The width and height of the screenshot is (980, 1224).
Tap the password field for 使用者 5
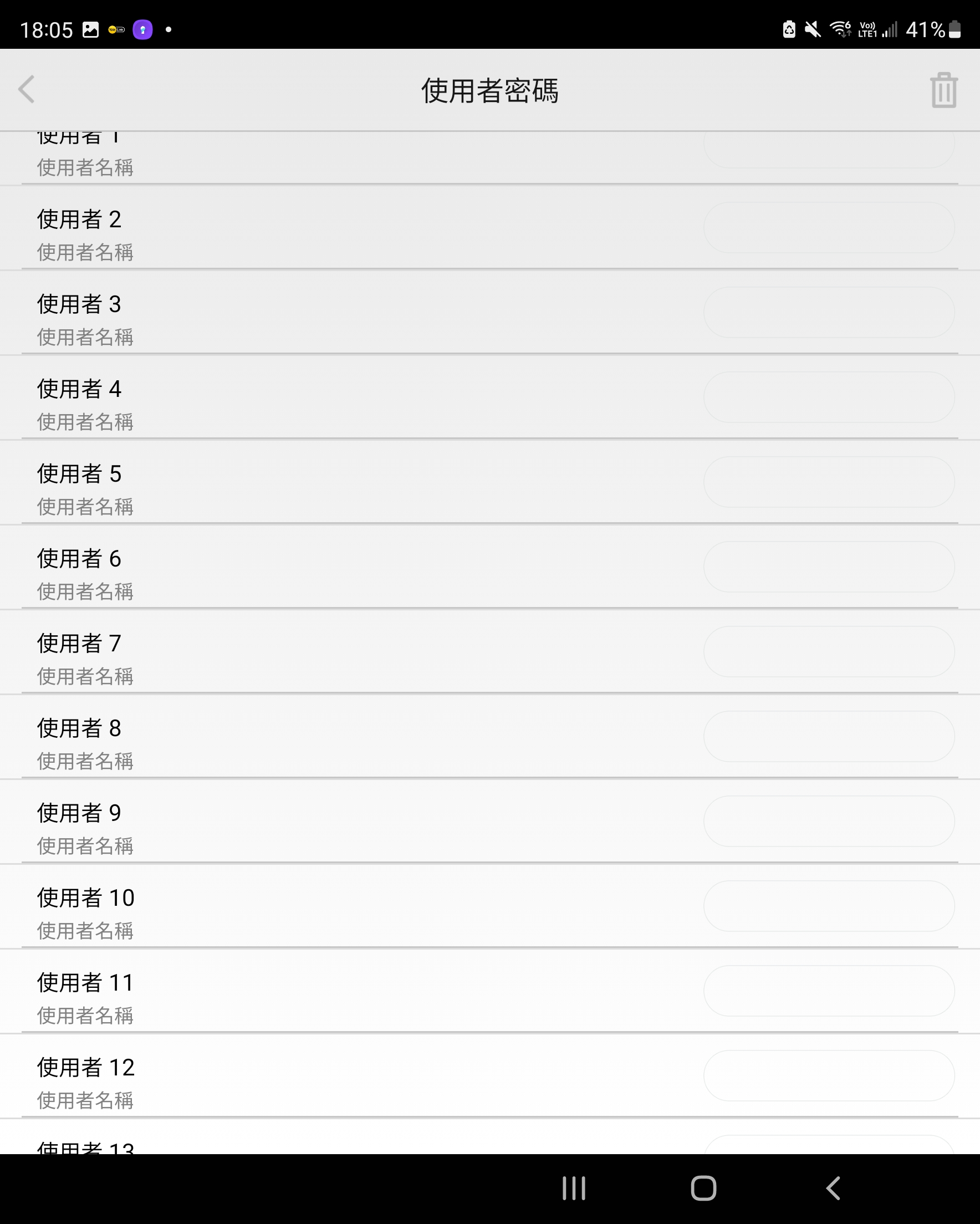click(x=829, y=482)
